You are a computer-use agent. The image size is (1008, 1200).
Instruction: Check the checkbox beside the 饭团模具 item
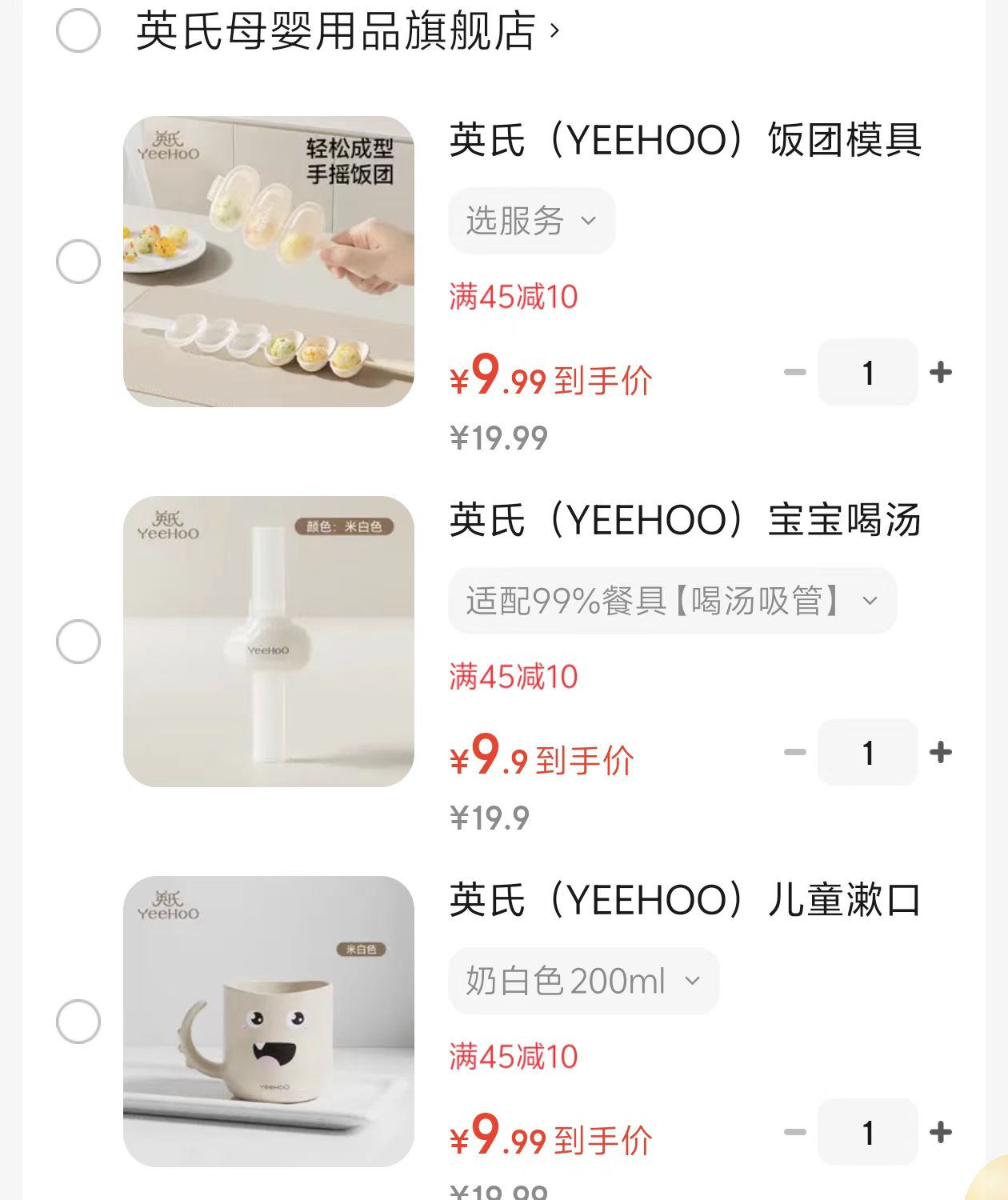click(x=76, y=258)
